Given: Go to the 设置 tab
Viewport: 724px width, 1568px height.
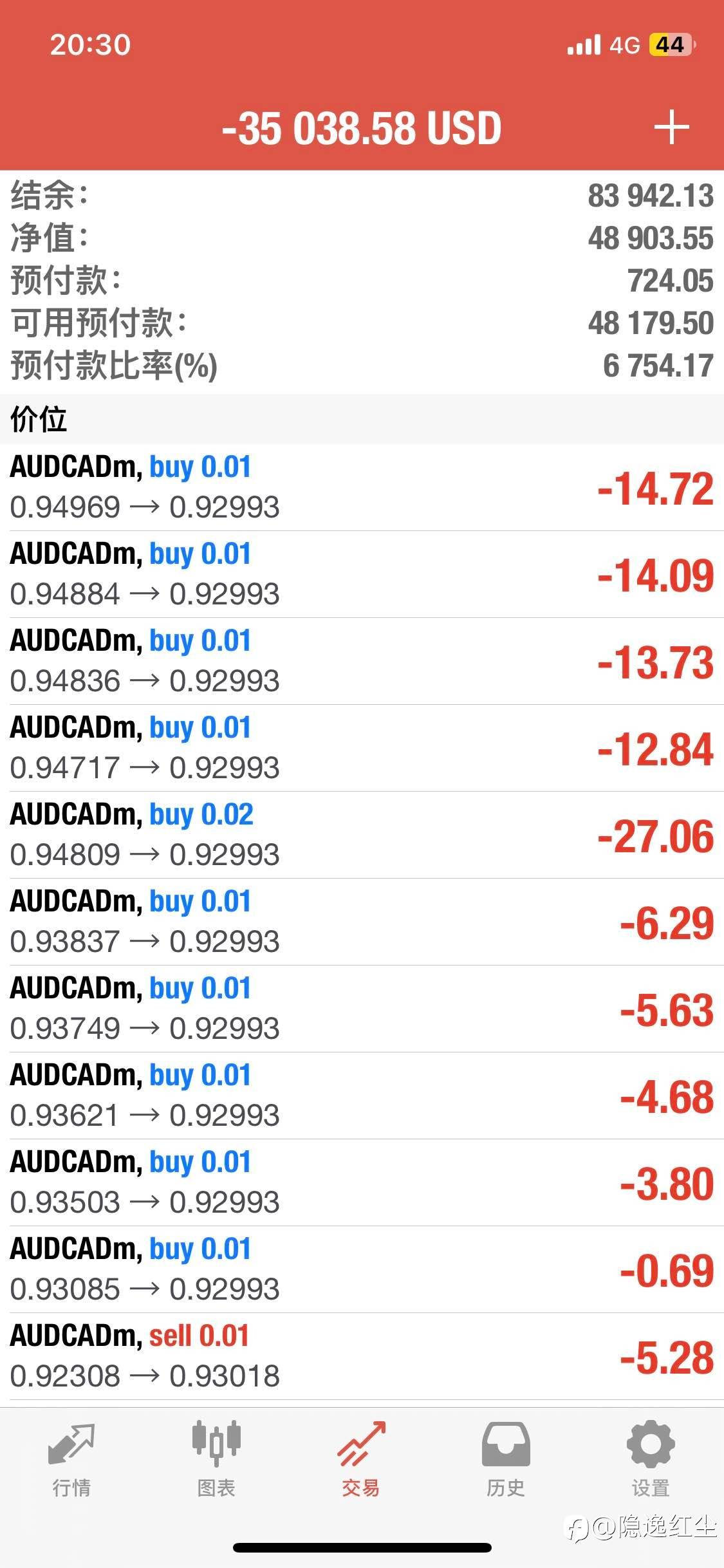Looking at the screenshot, I should pos(651,1459).
